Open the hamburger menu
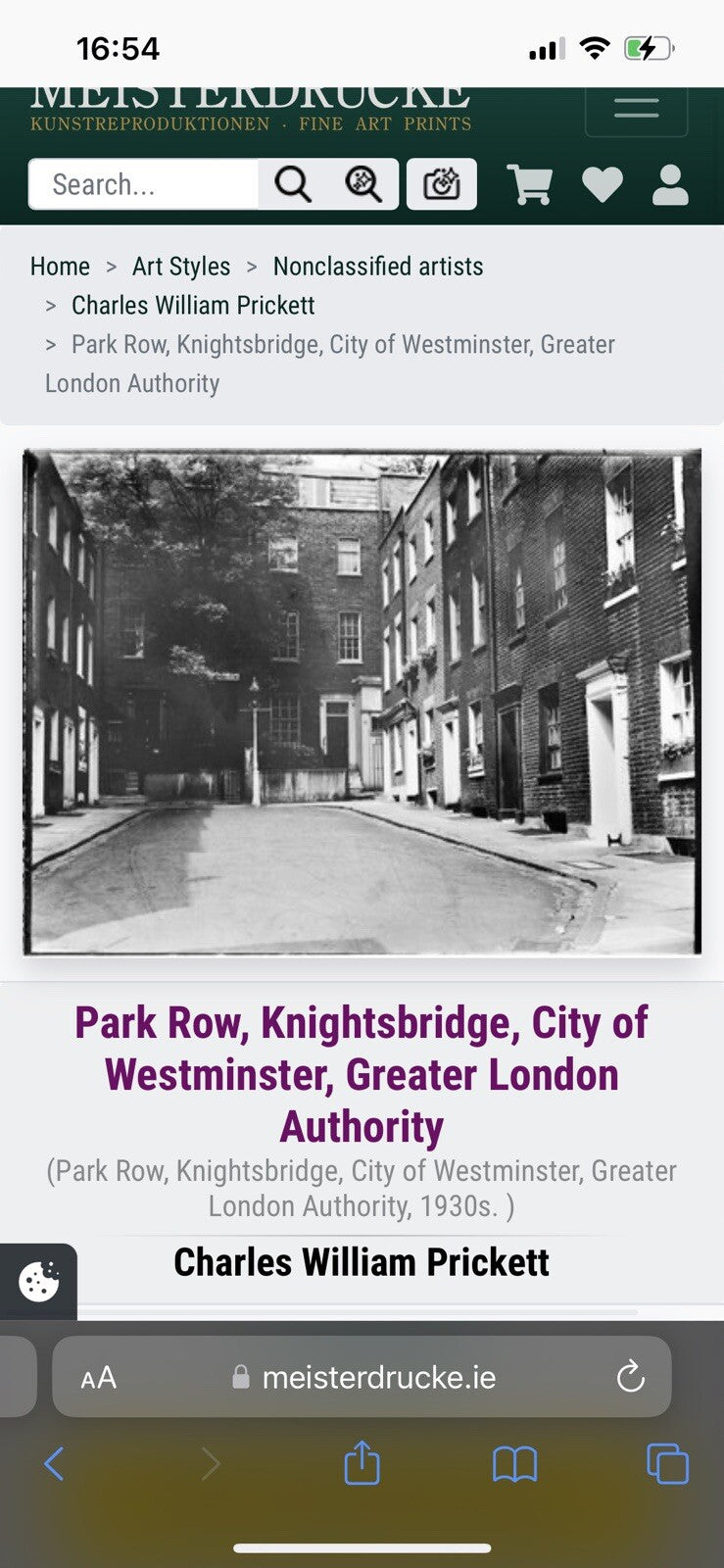 click(x=636, y=108)
